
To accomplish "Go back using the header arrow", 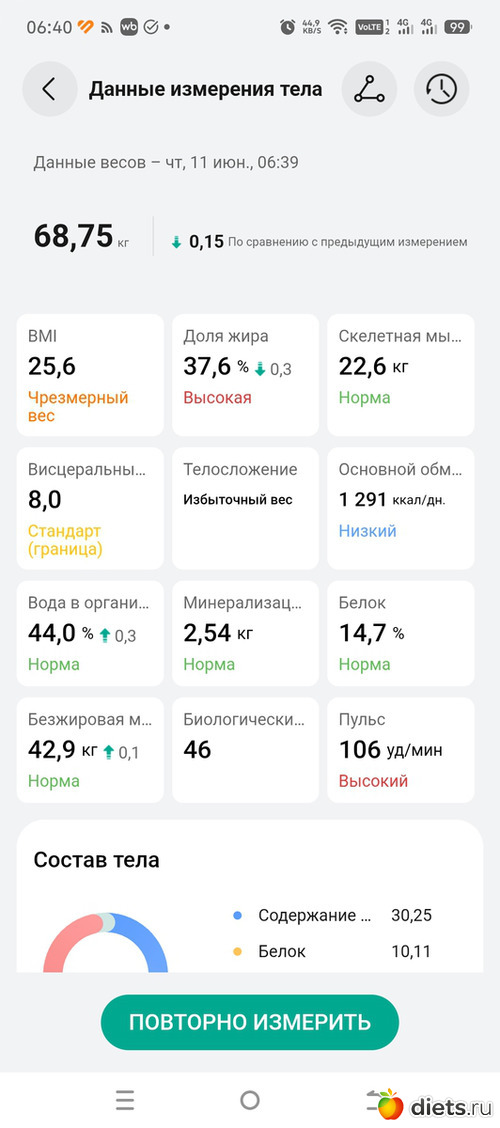I will click(x=50, y=89).
